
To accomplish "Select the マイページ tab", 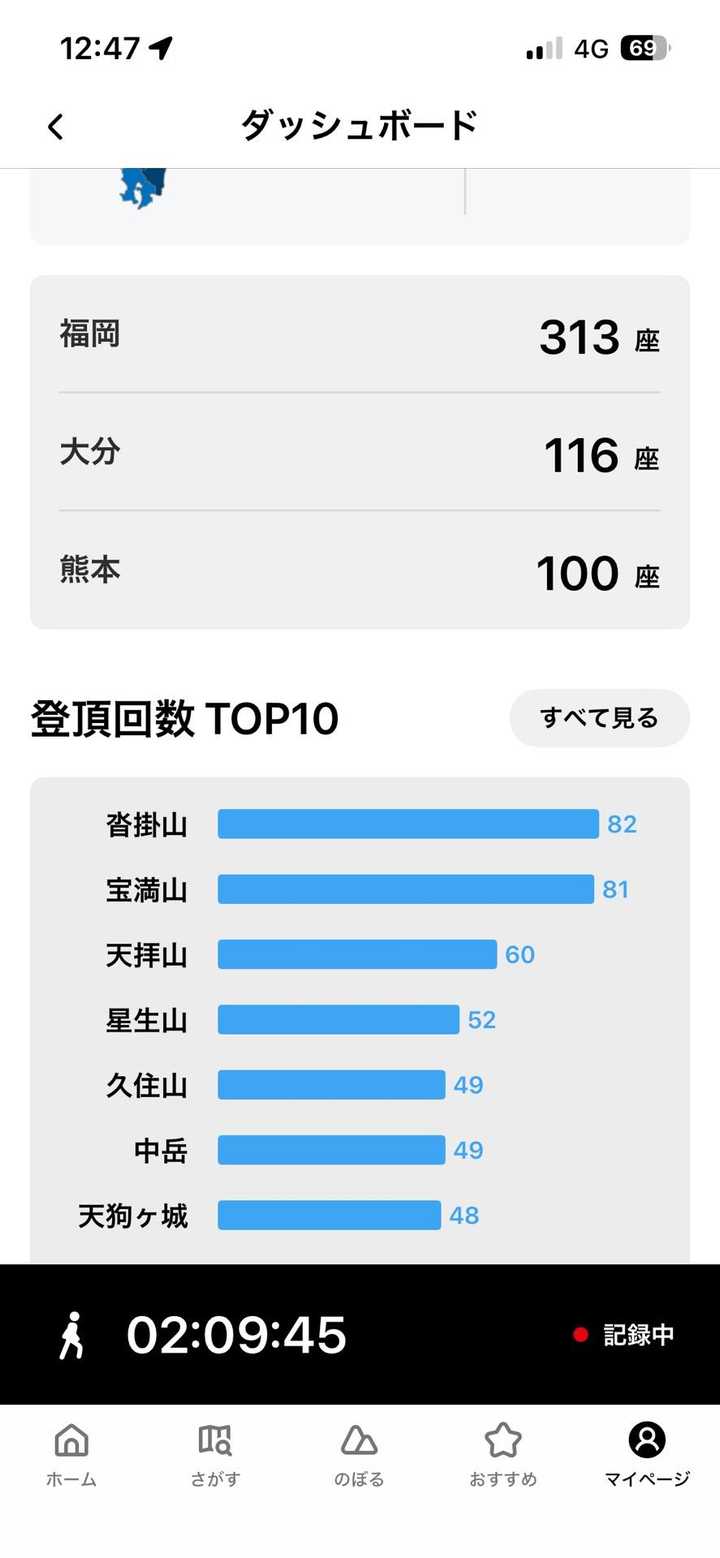I will 648,1455.
